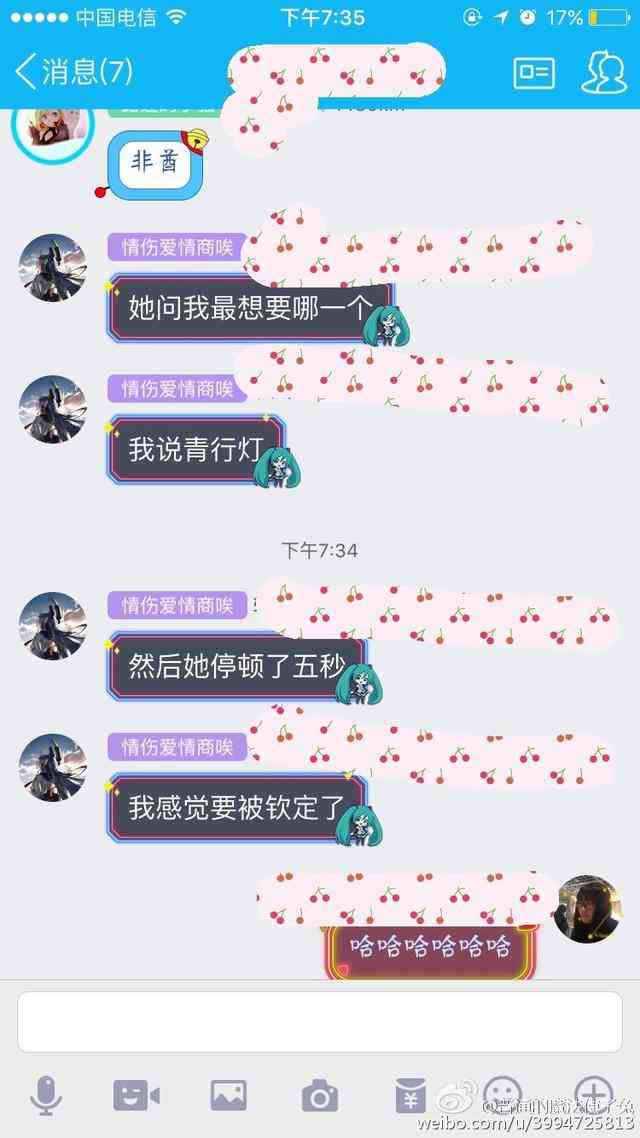
Task: Start a voice message with the microphone
Action: [45, 1097]
